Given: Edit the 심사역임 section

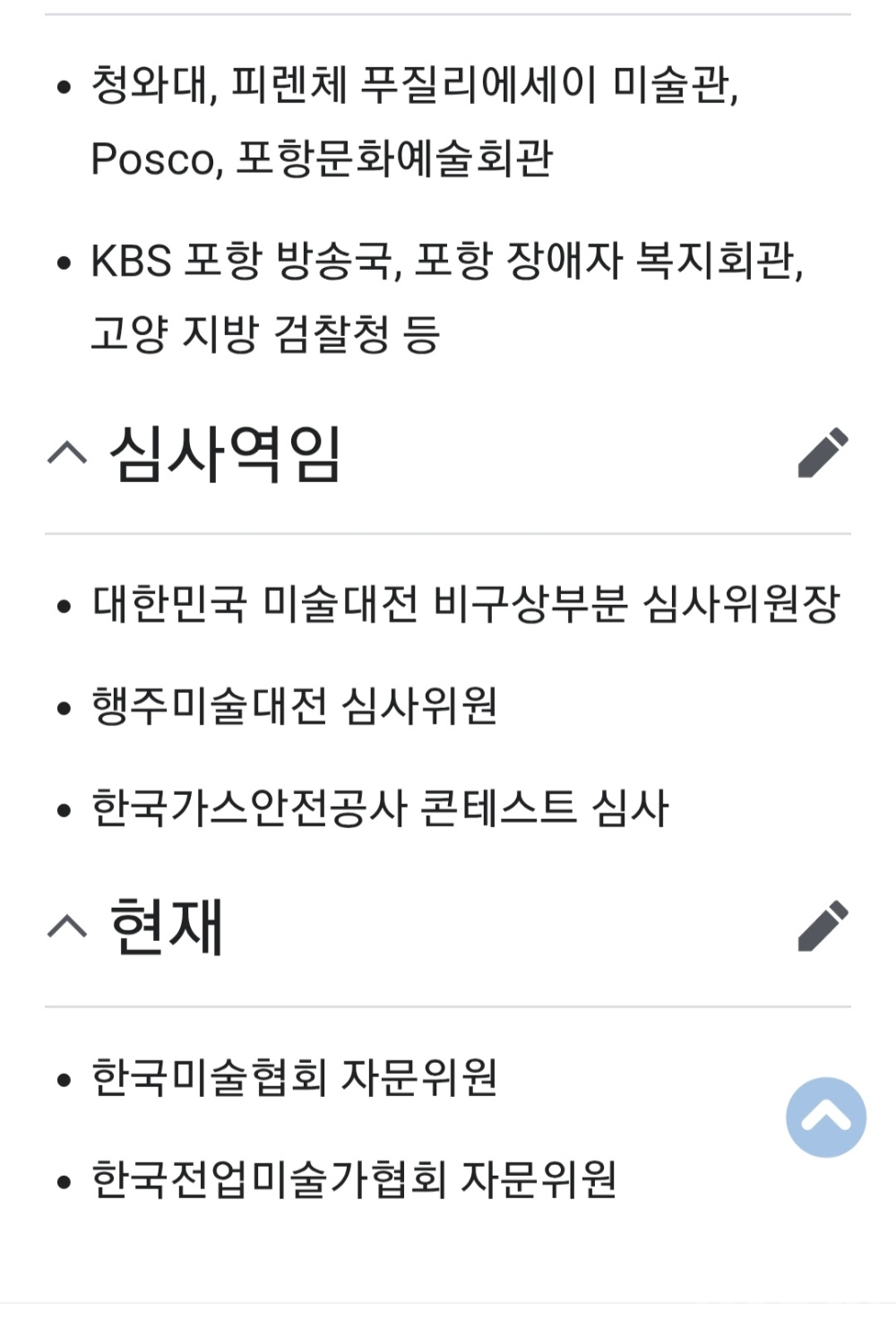Looking at the screenshot, I should point(823,453).
